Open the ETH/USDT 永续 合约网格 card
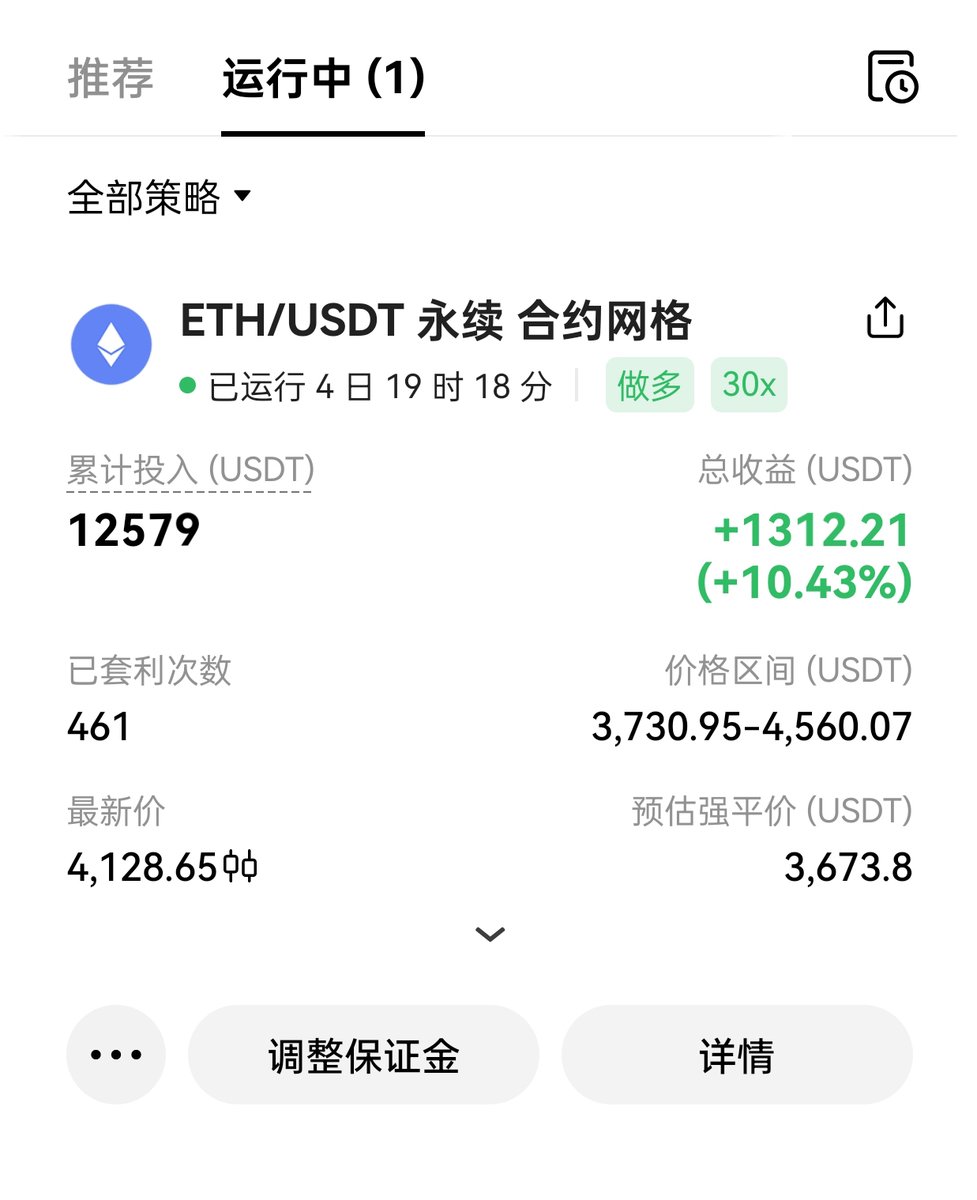 pos(436,322)
